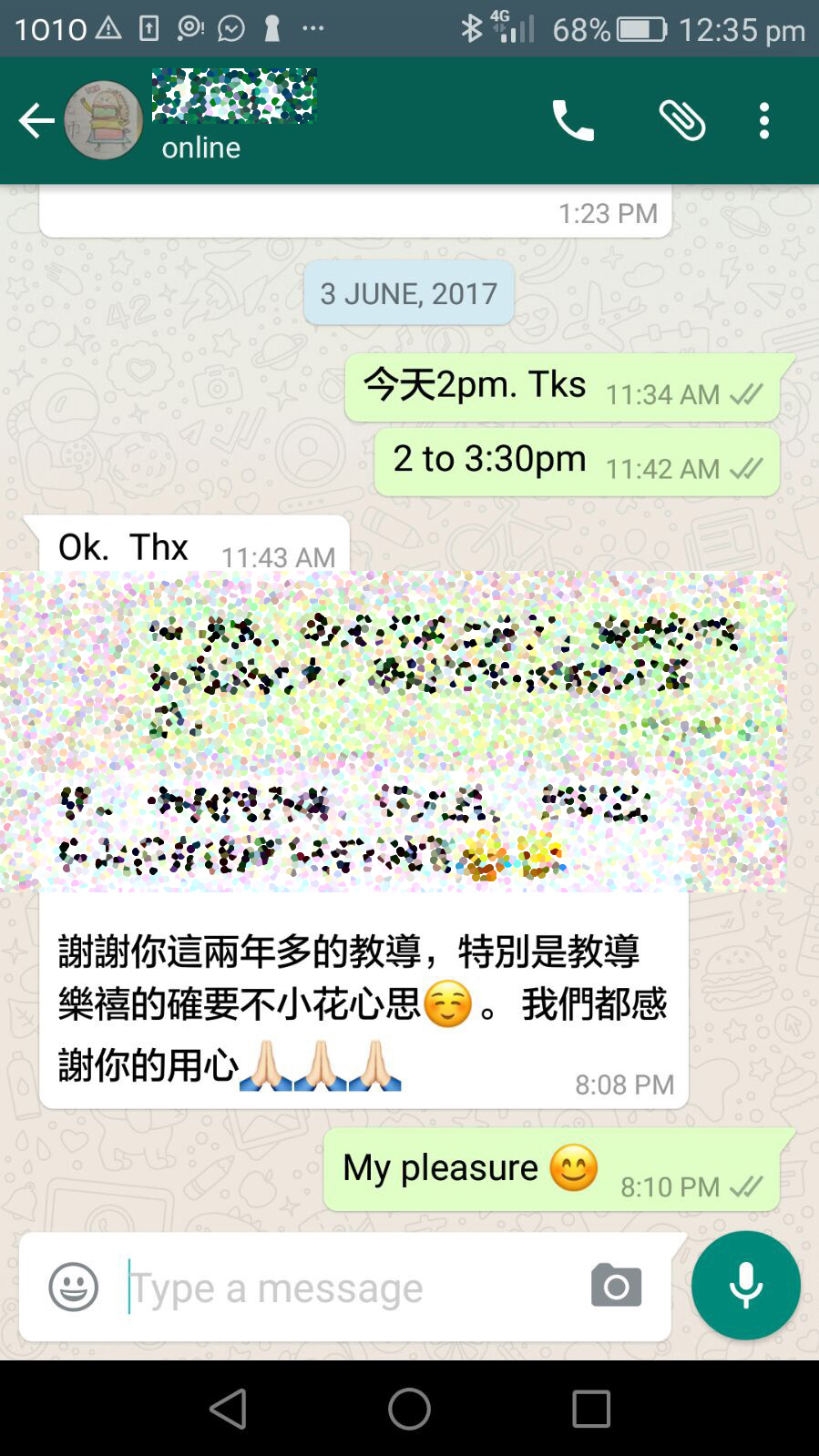Open contact info via the online header
Screen dimensions: 819x1456
click(x=202, y=148)
